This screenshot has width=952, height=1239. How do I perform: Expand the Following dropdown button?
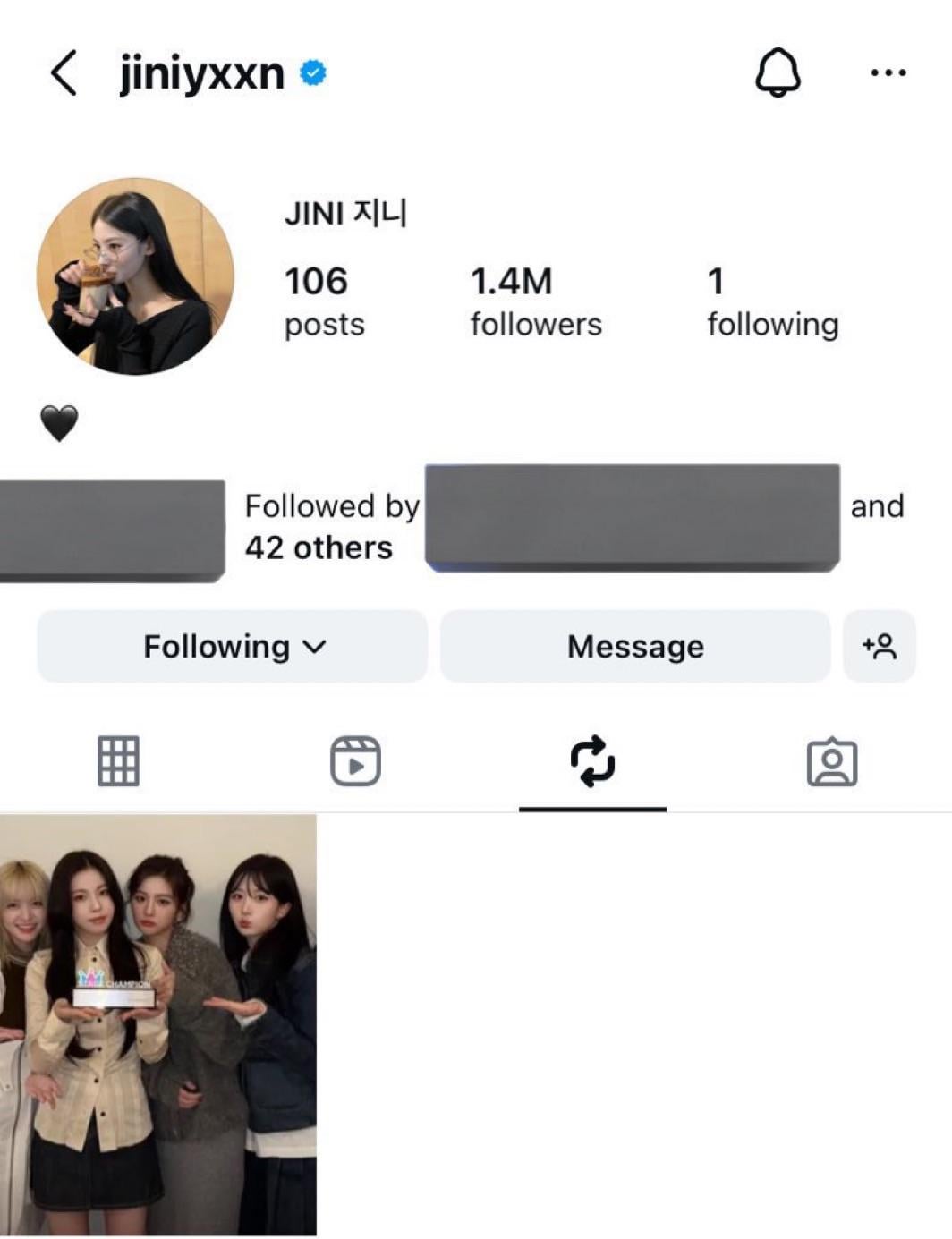tap(232, 647)
